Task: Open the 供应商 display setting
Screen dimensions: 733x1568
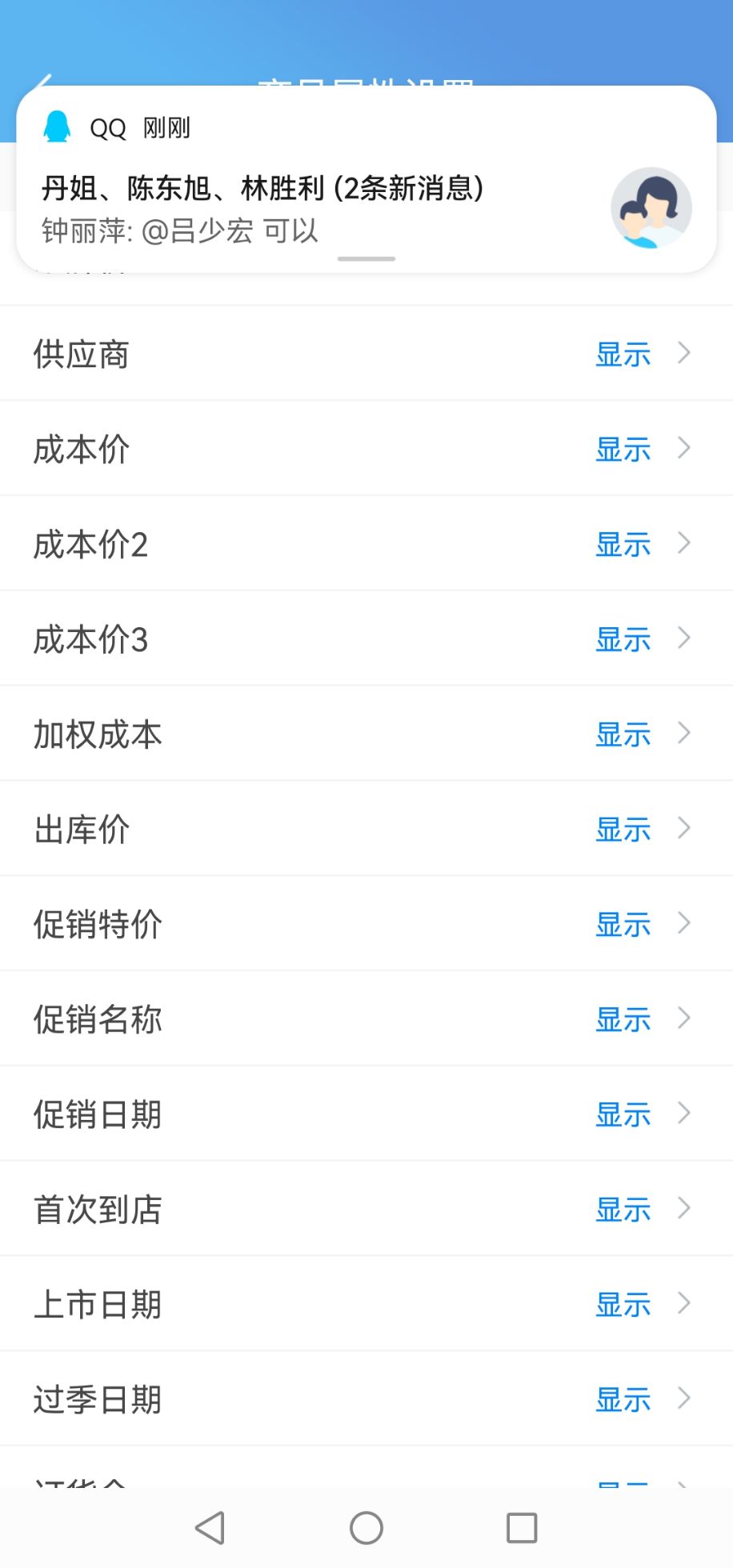Action: click(366, 354)
